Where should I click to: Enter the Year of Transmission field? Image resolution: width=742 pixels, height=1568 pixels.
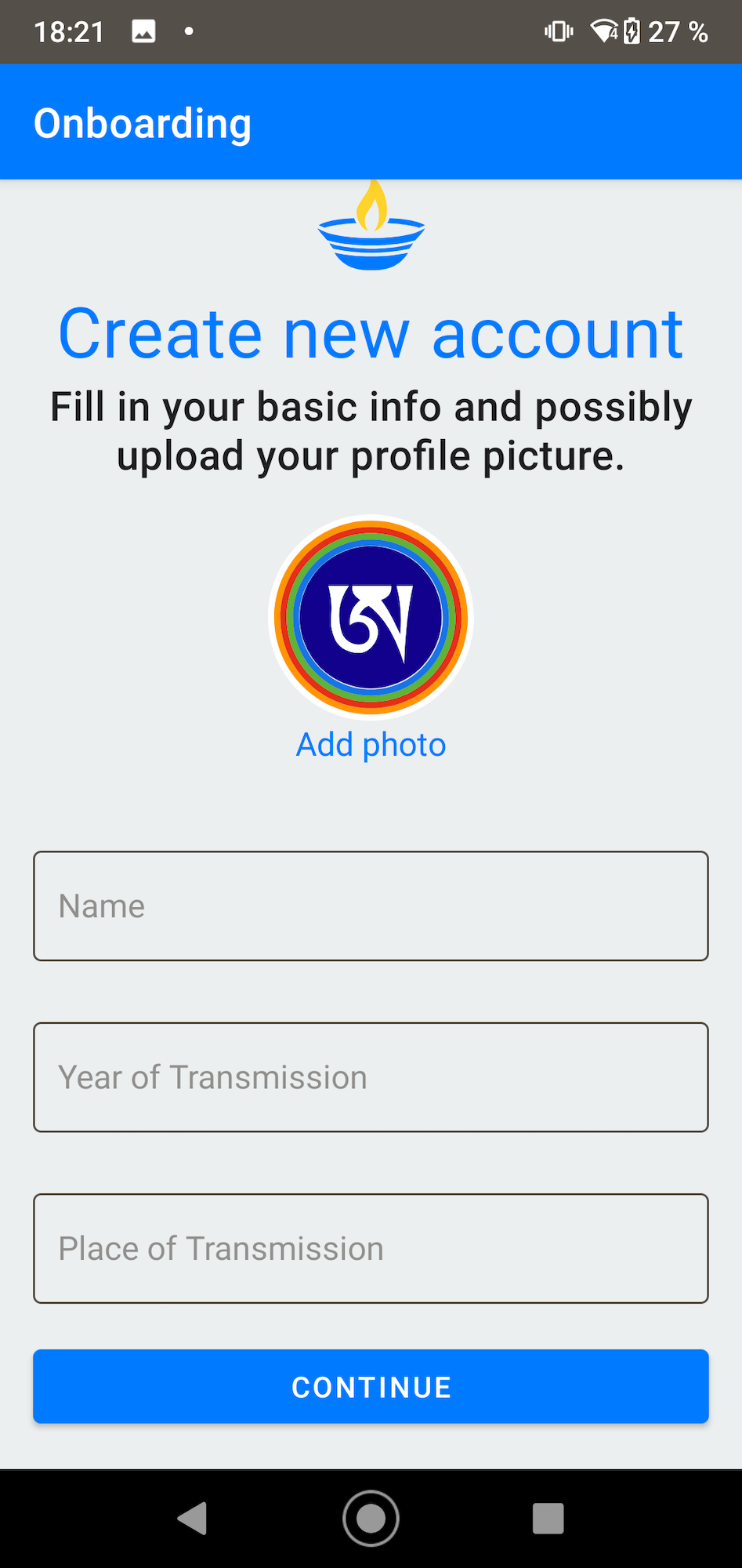click(x=371, y=1077)
